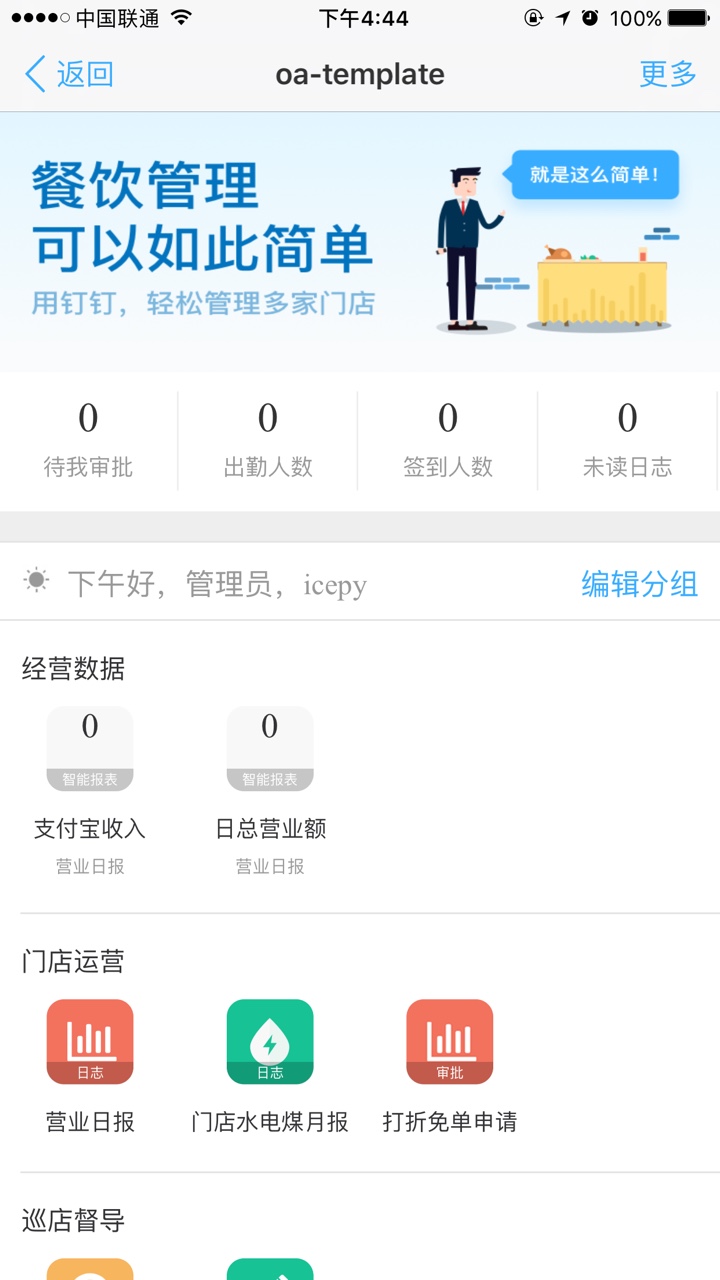Image resolution: width=720 pixels, height=1280 pixels.
Task: View 未读日志 unread logs
Action: pos(628,440)
